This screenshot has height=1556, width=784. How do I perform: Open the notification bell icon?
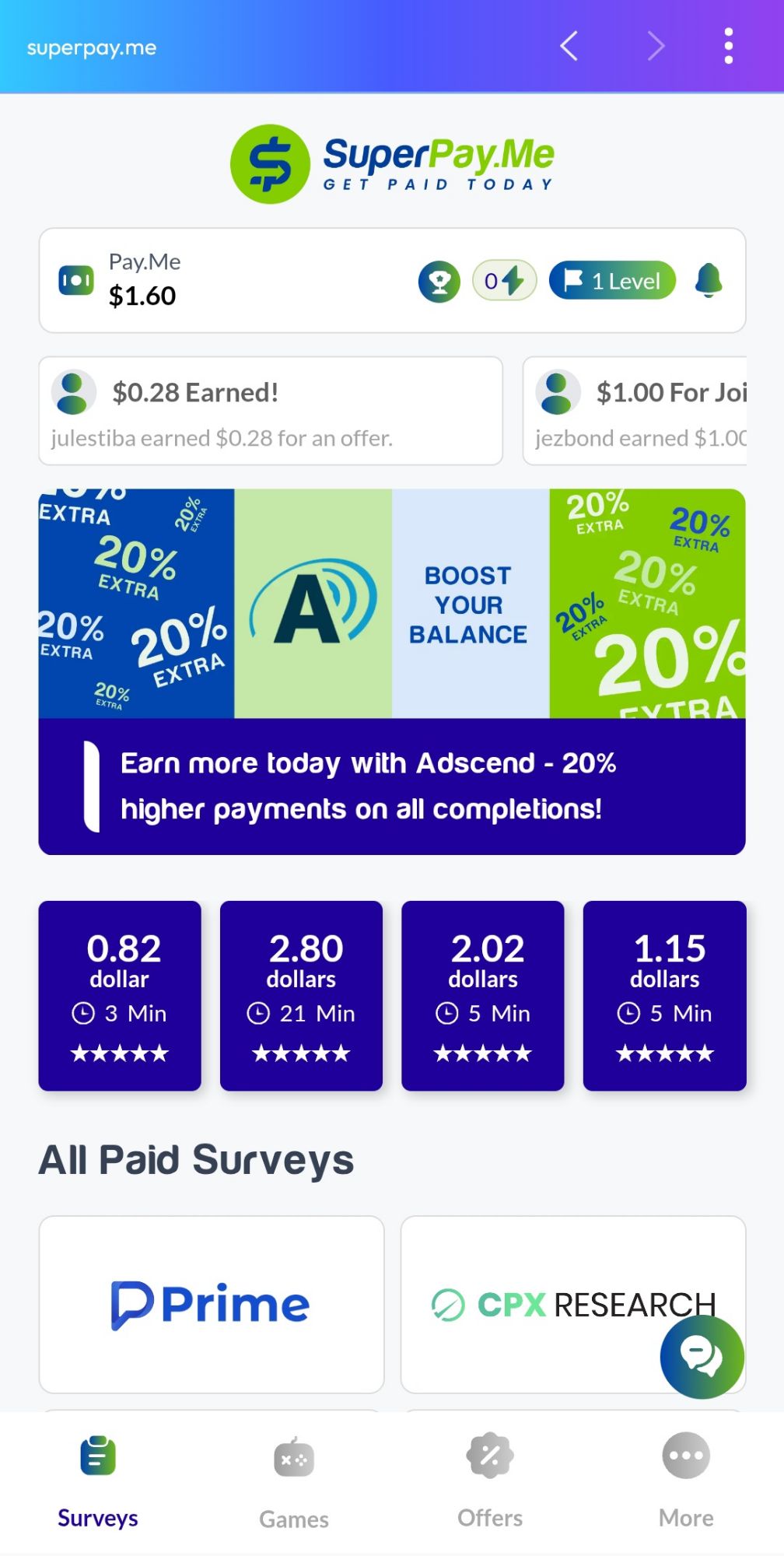709,282
